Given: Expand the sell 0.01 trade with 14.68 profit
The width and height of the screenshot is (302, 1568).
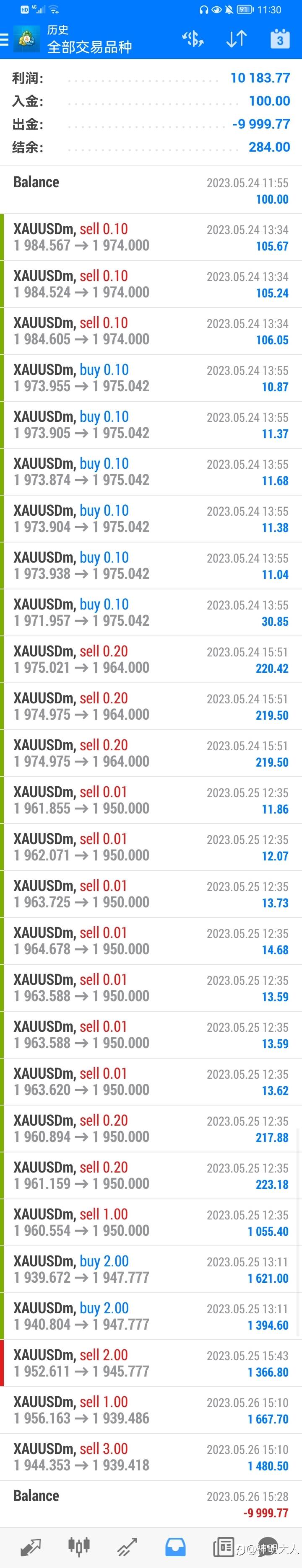Looking at the screenshot, I should [151, 940].
